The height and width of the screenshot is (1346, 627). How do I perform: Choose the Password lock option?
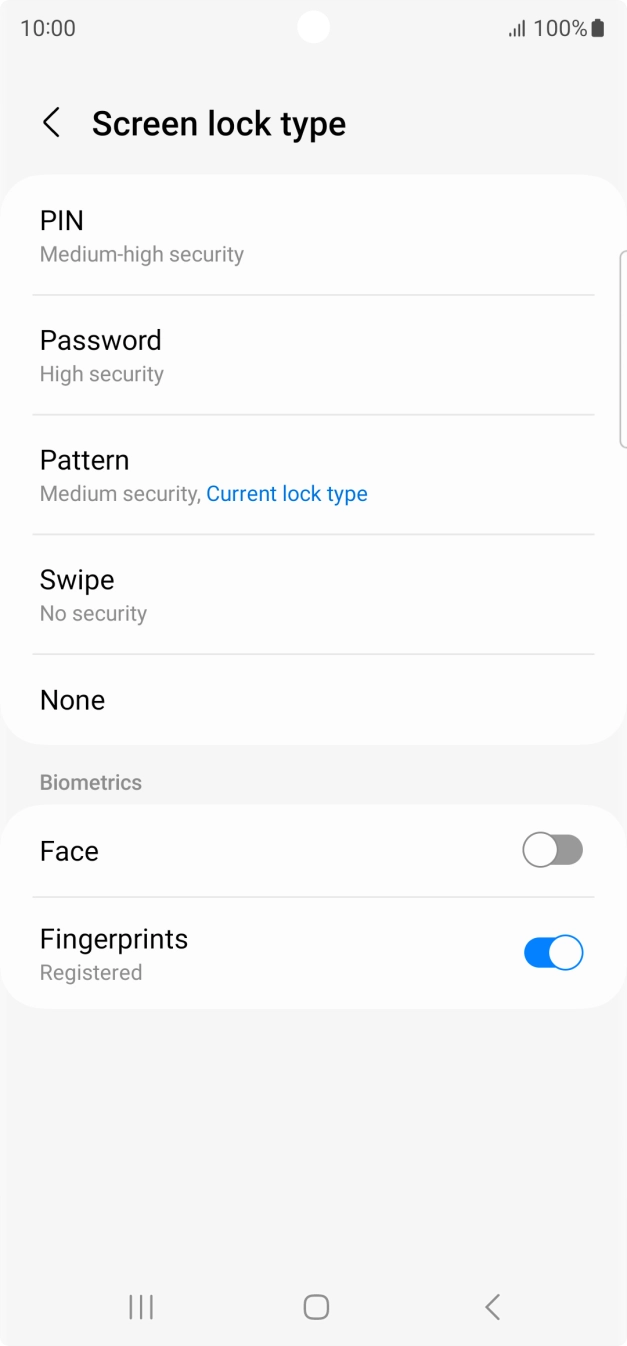pos(313,355)
